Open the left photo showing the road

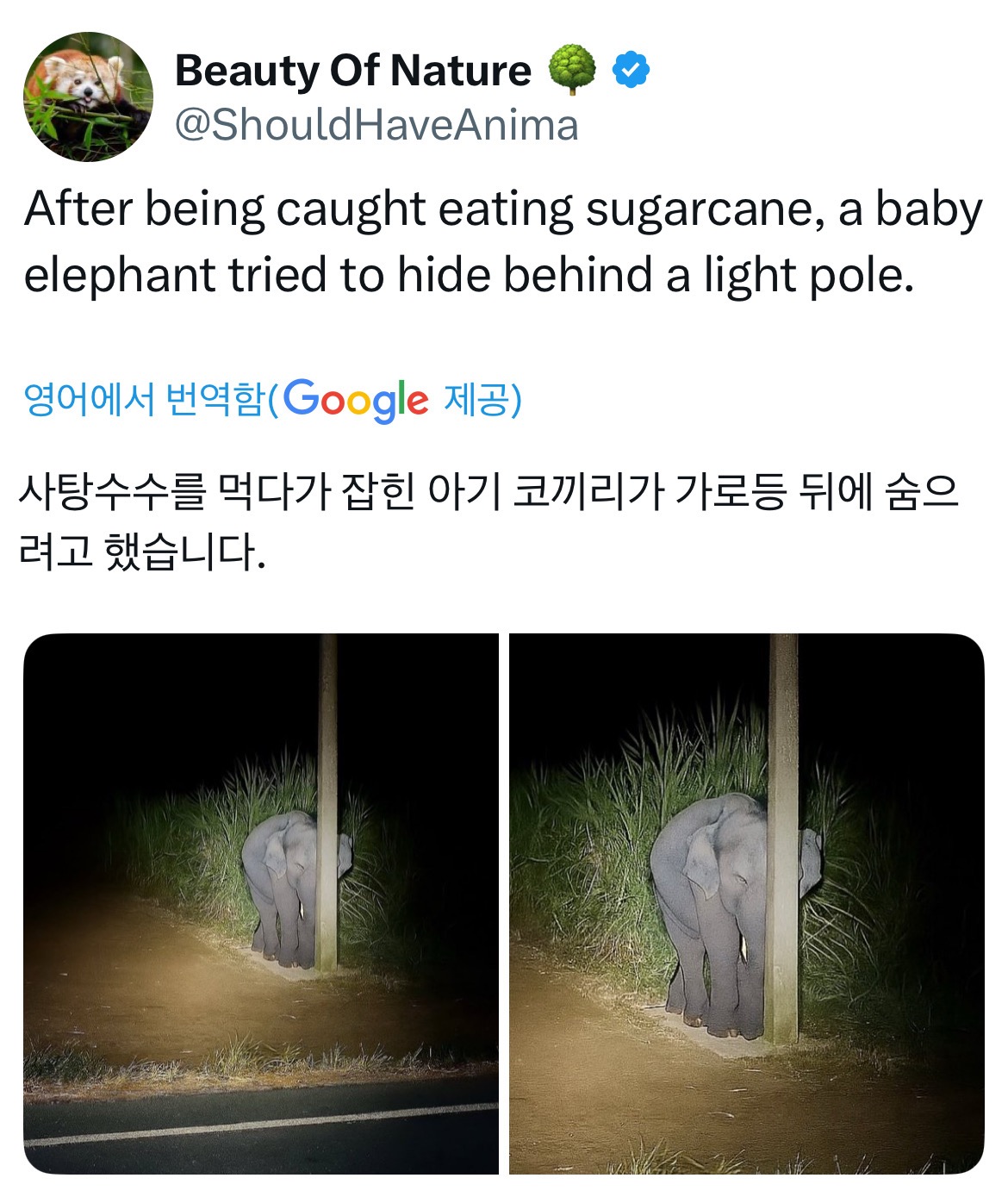coord(261,903)
